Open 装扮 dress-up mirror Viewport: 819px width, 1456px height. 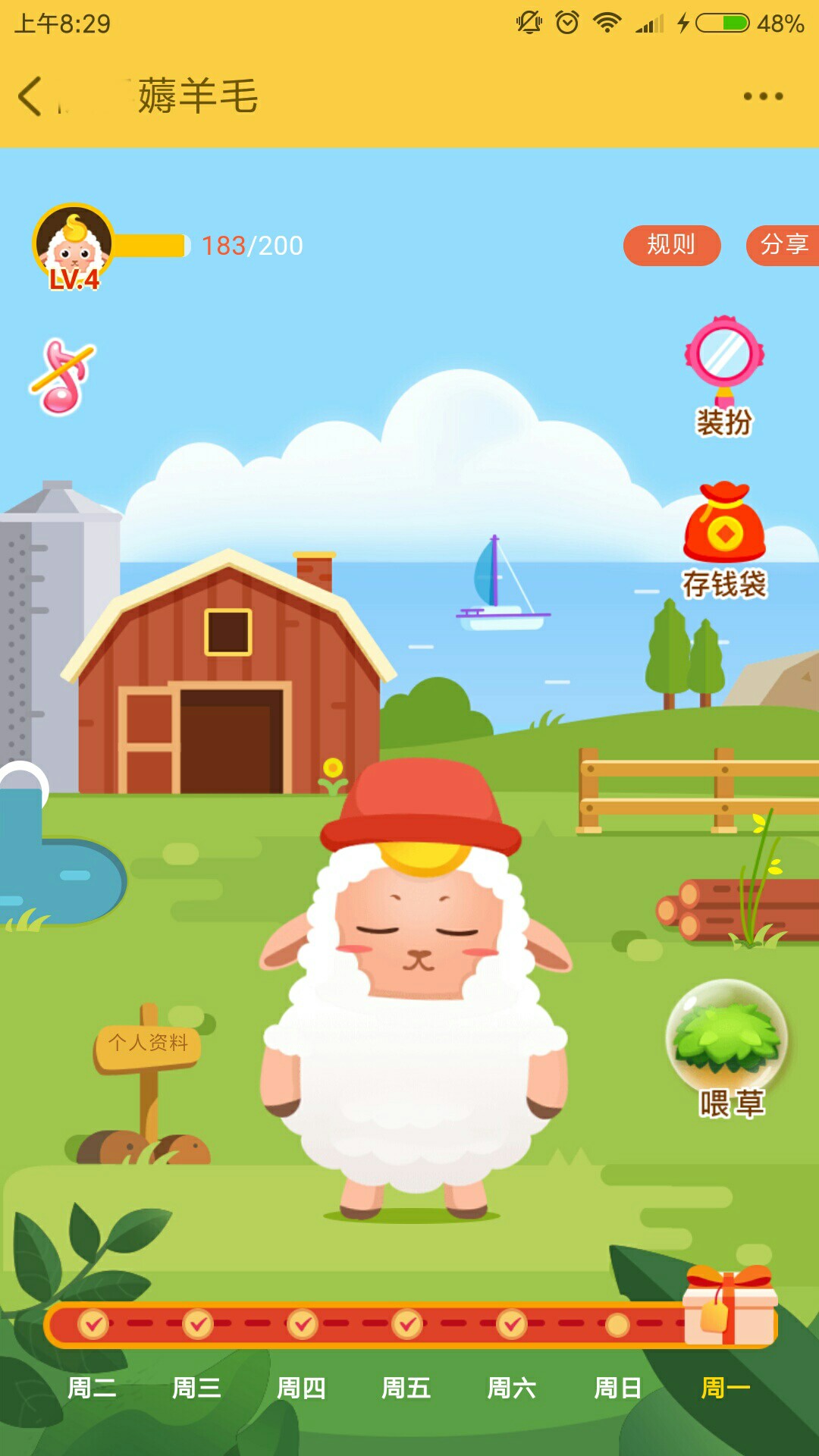tap(724, 376)
